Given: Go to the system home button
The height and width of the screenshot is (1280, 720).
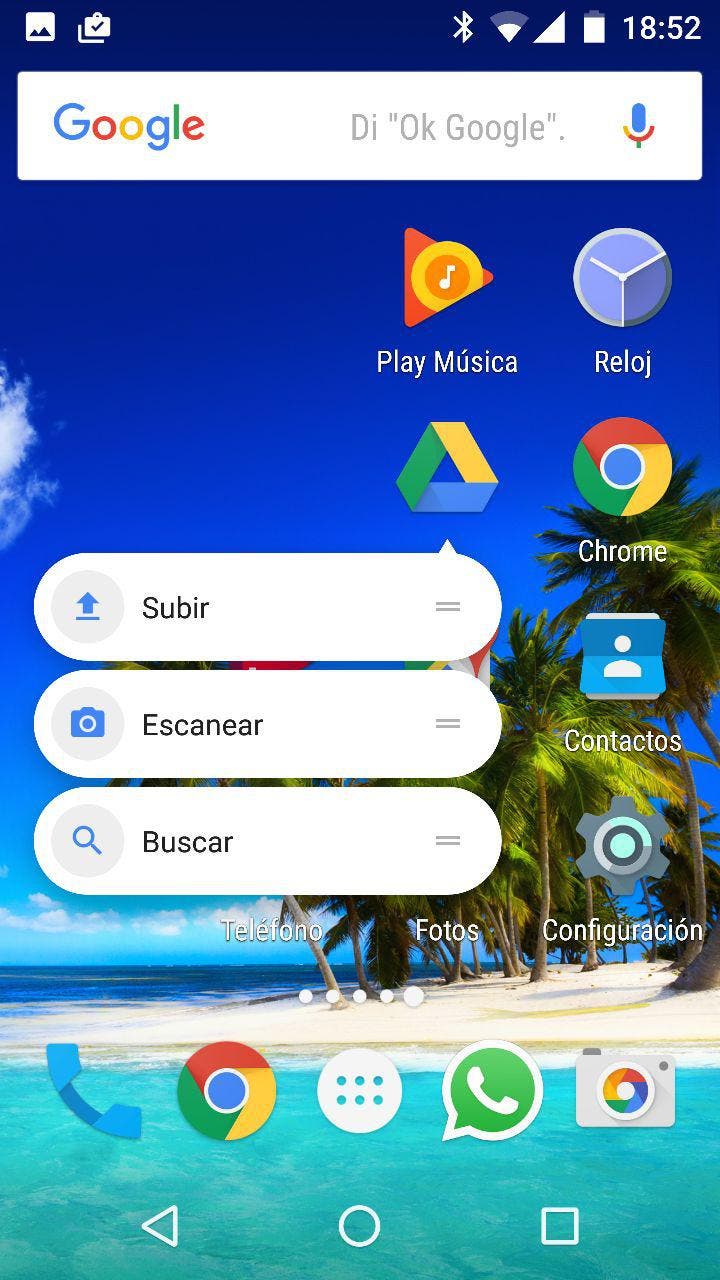Looking at the screenshot, I should 359,1225.
